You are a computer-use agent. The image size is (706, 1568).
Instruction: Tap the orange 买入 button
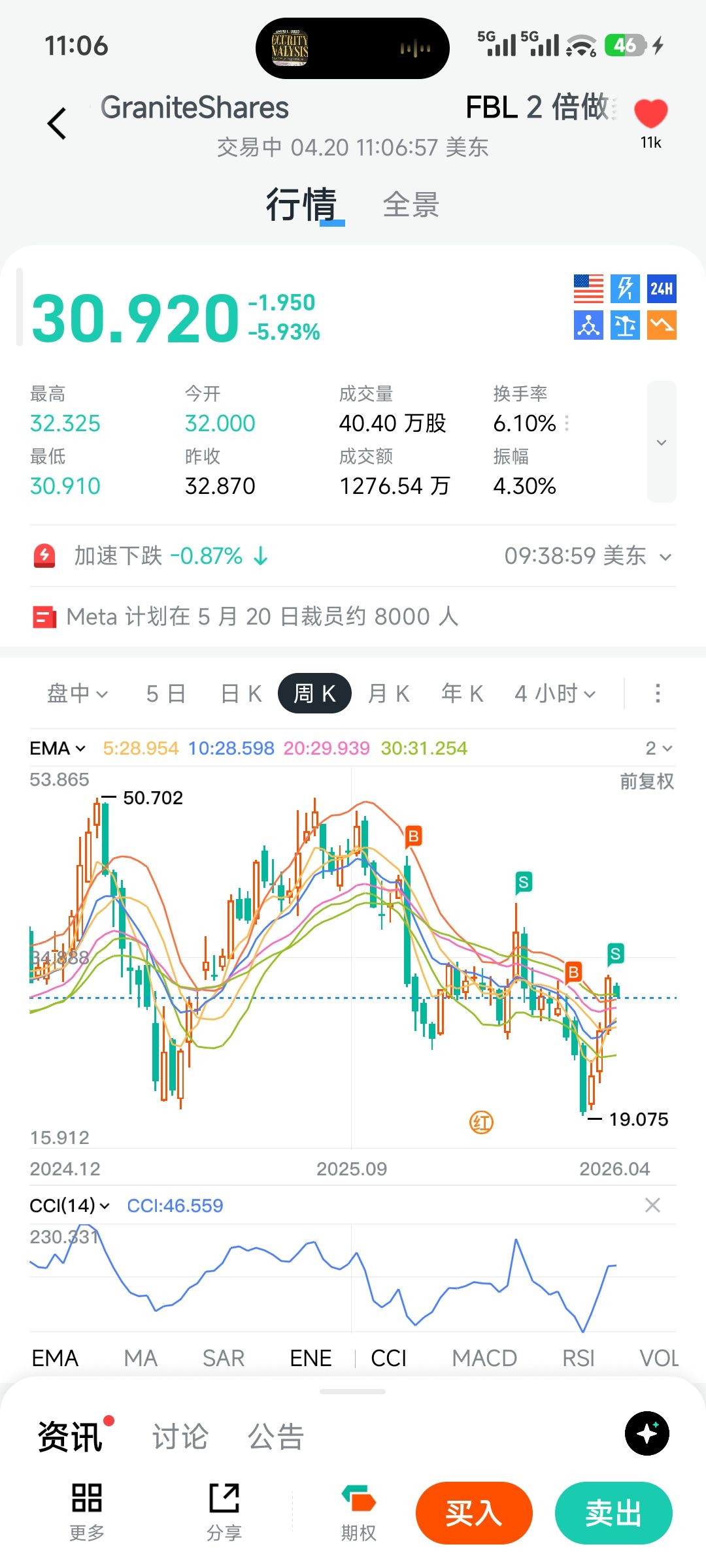[474, 1512]
